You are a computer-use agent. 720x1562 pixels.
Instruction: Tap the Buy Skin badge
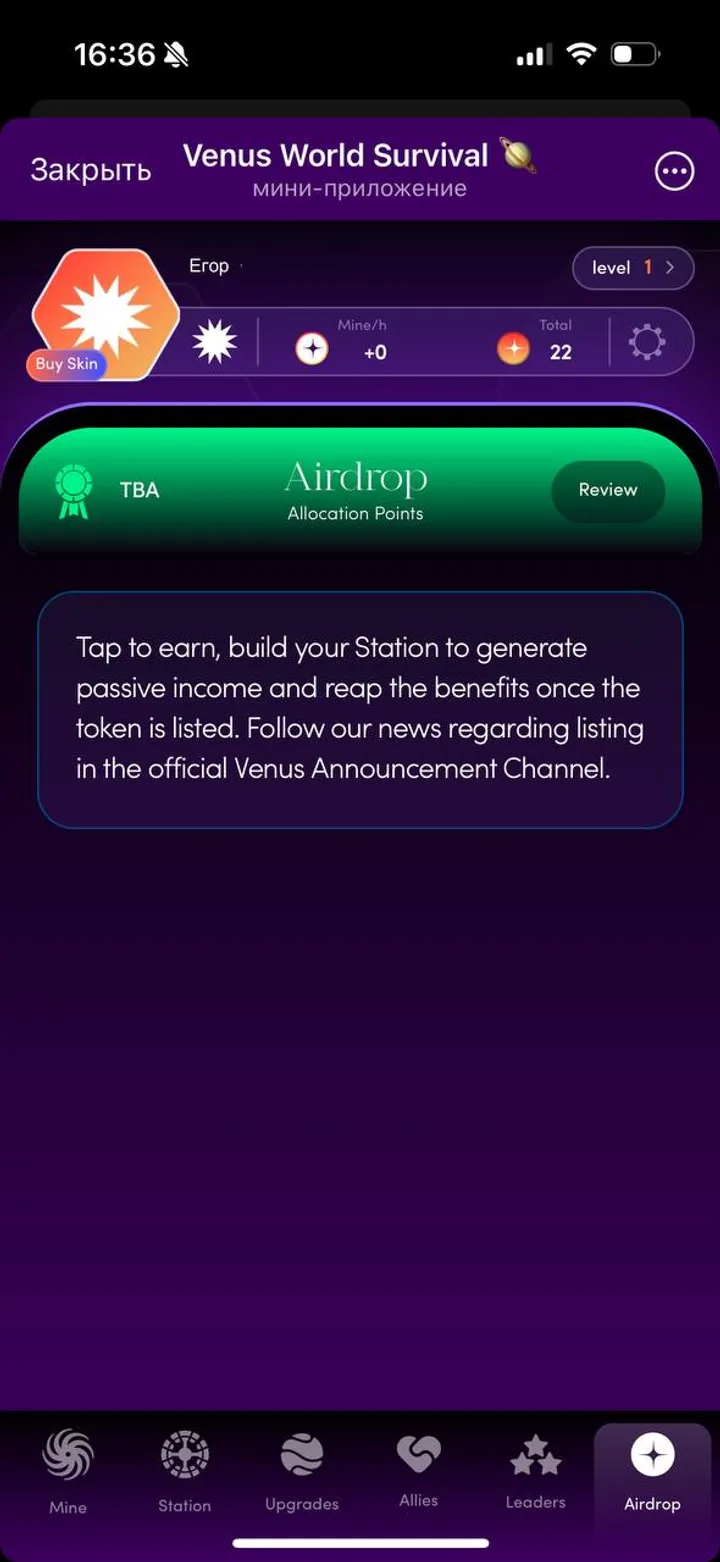(66, 364)
